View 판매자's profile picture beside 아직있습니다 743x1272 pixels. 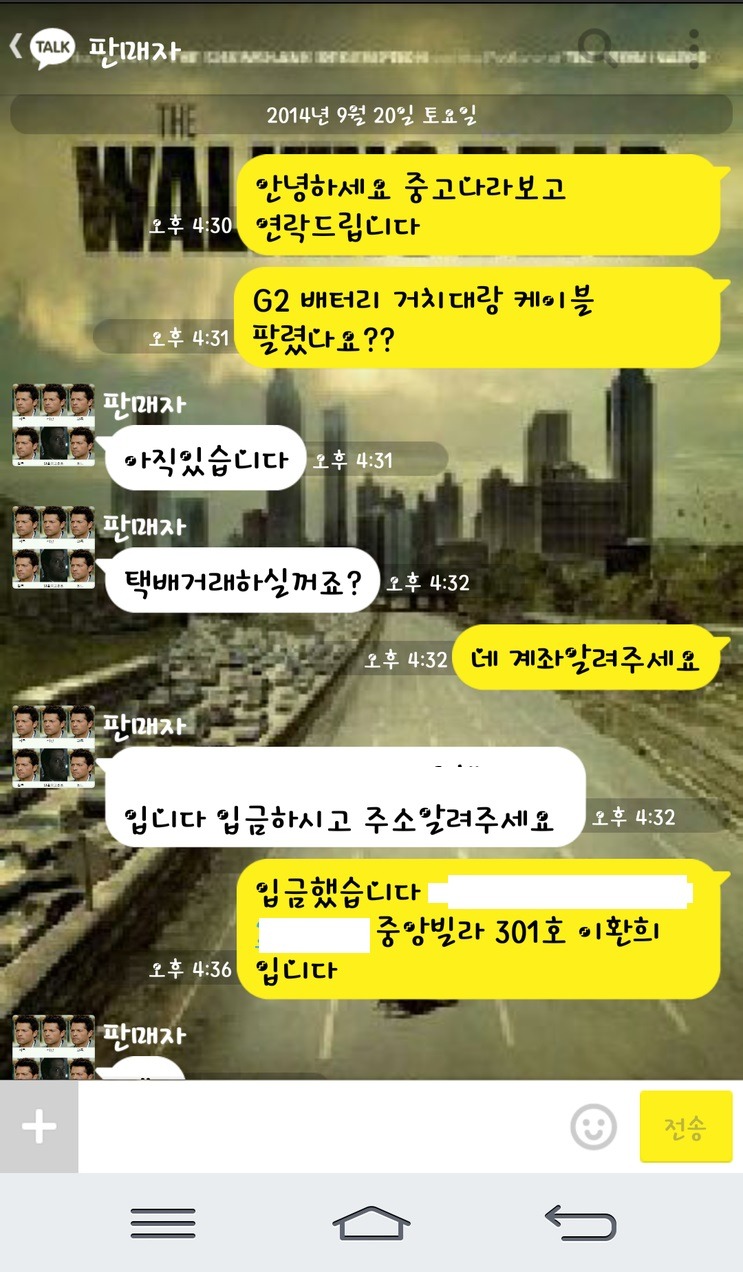pyautogui.click(x=54, y=425)
